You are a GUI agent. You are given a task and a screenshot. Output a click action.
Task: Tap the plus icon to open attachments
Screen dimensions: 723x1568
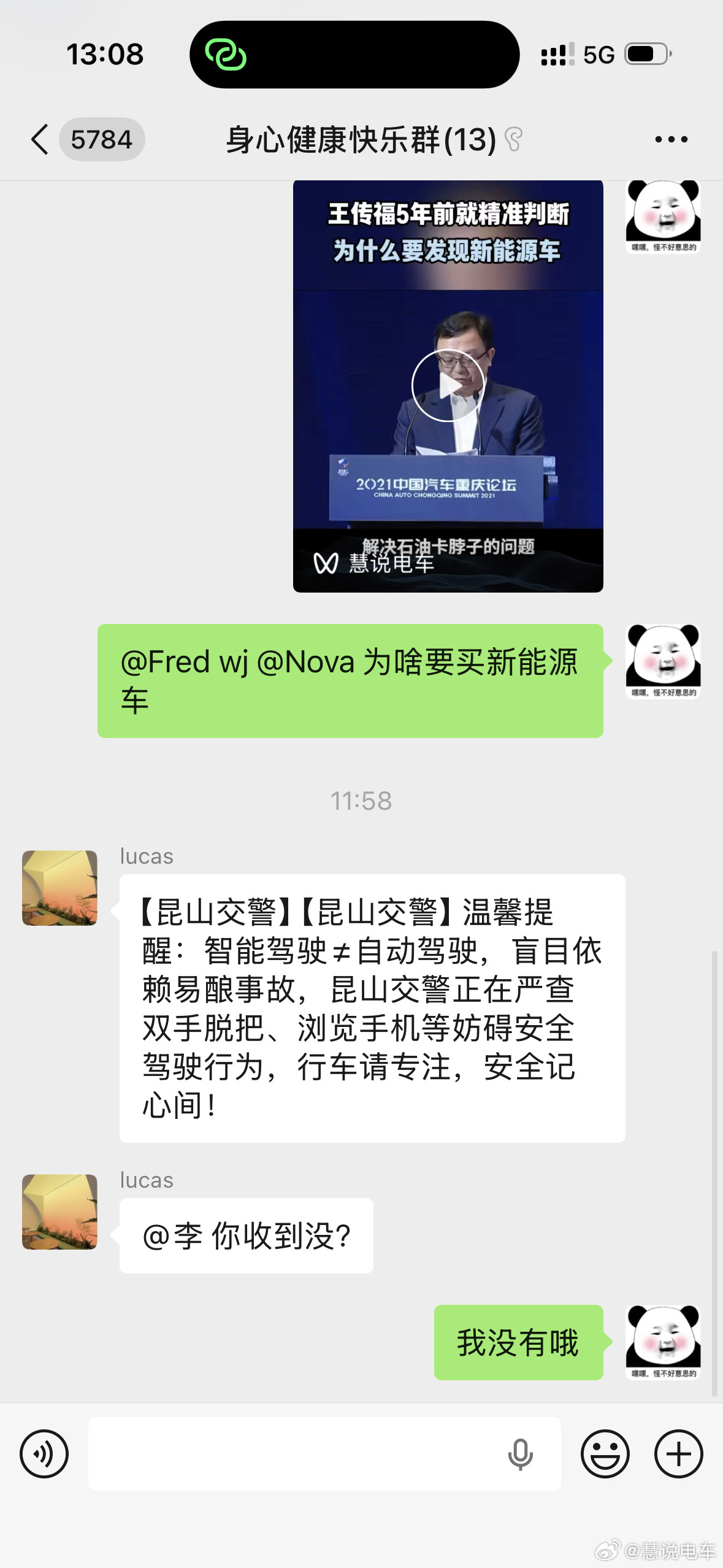click(x=677, y=1454)
